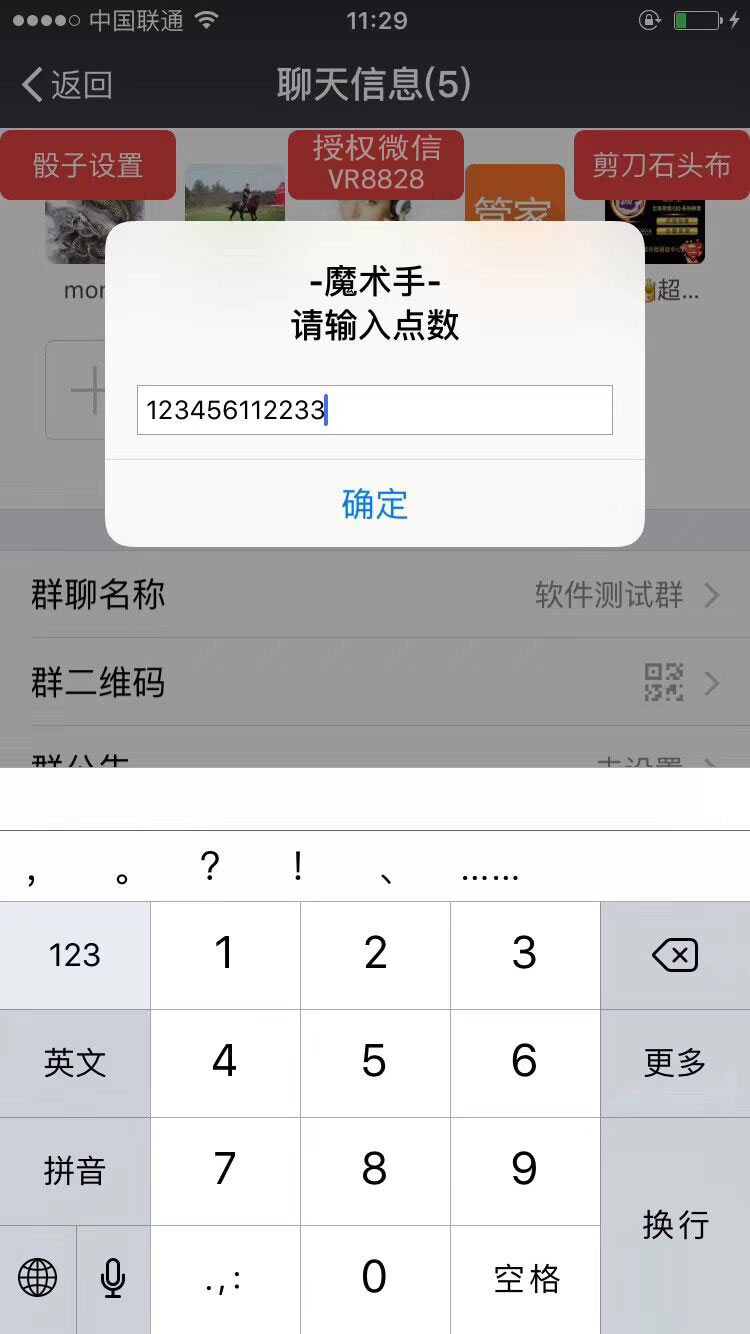Viewport: 750px width, 1334px height.
Task: Tap the back chevron next to 返回
Action: 30,85
